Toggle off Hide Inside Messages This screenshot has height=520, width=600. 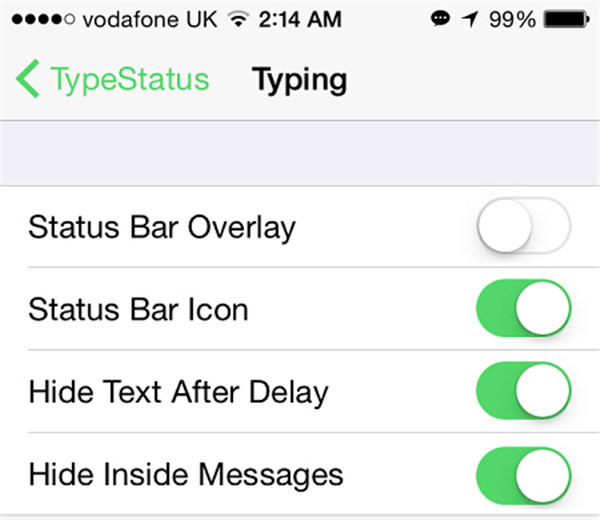523,473
